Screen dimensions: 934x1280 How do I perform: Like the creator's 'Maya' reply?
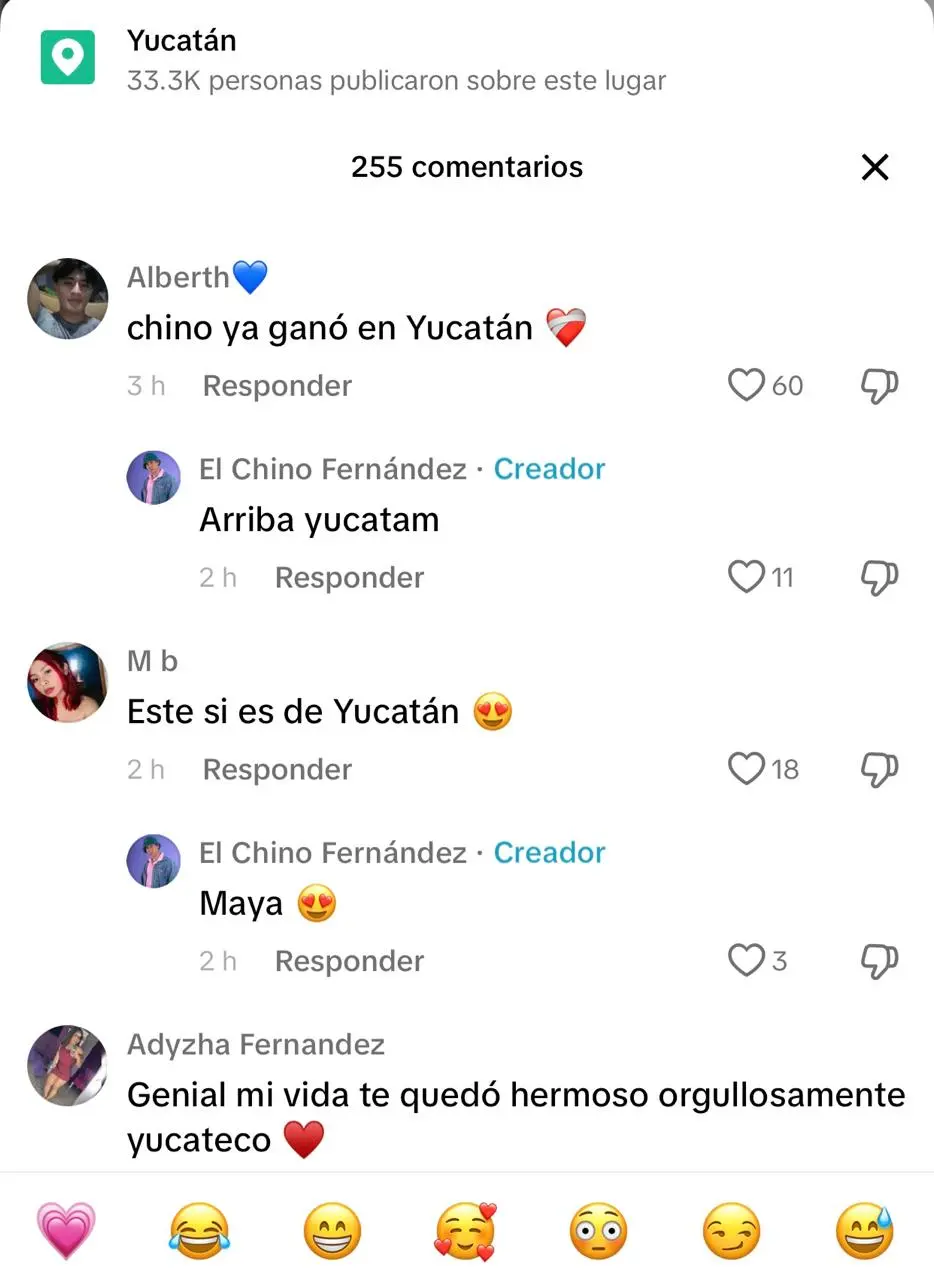(746, 961)
